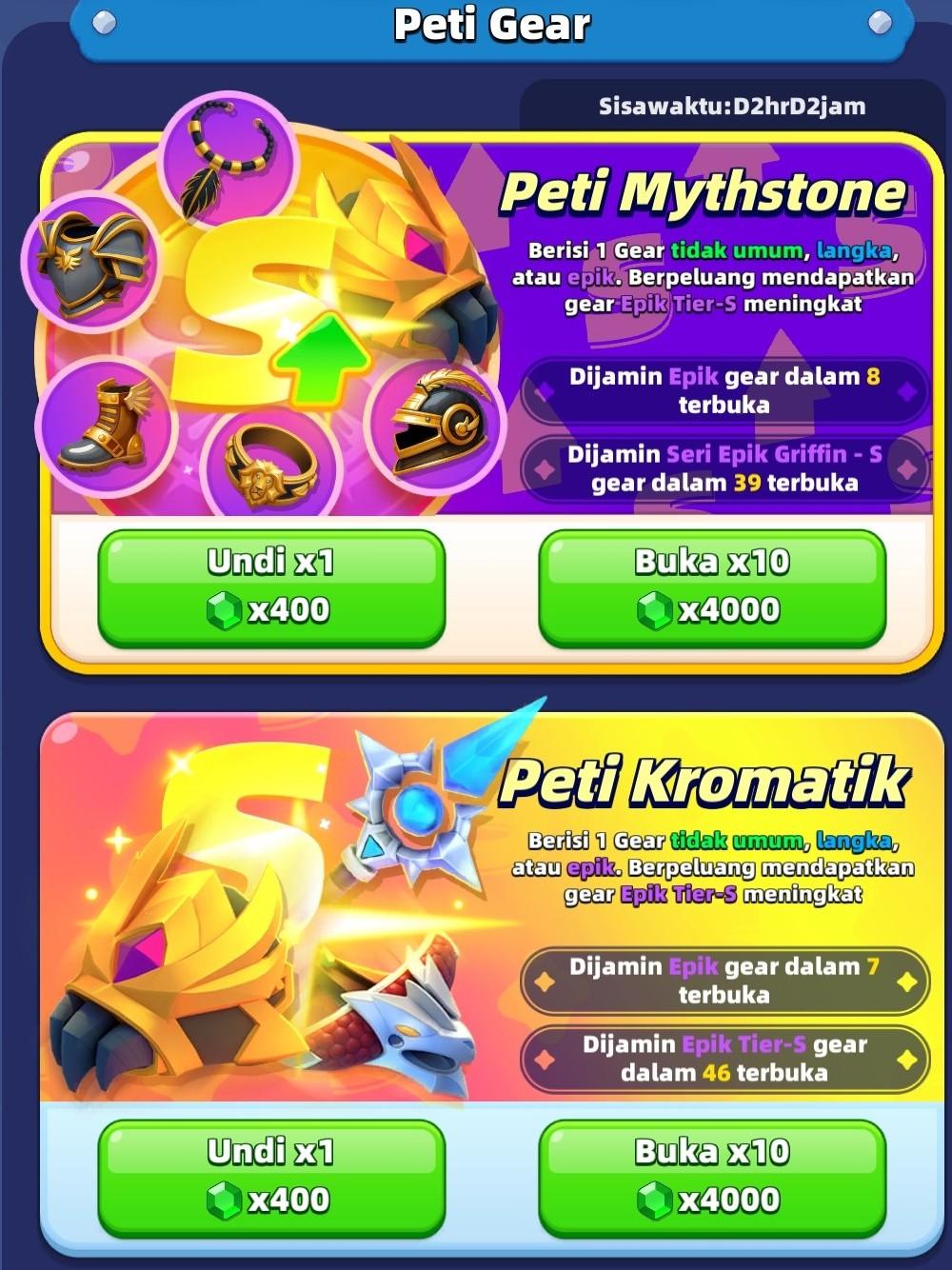Open Buka x10 for Peti Mythstone
The image size is (952, 1270).
pos(712,586)
